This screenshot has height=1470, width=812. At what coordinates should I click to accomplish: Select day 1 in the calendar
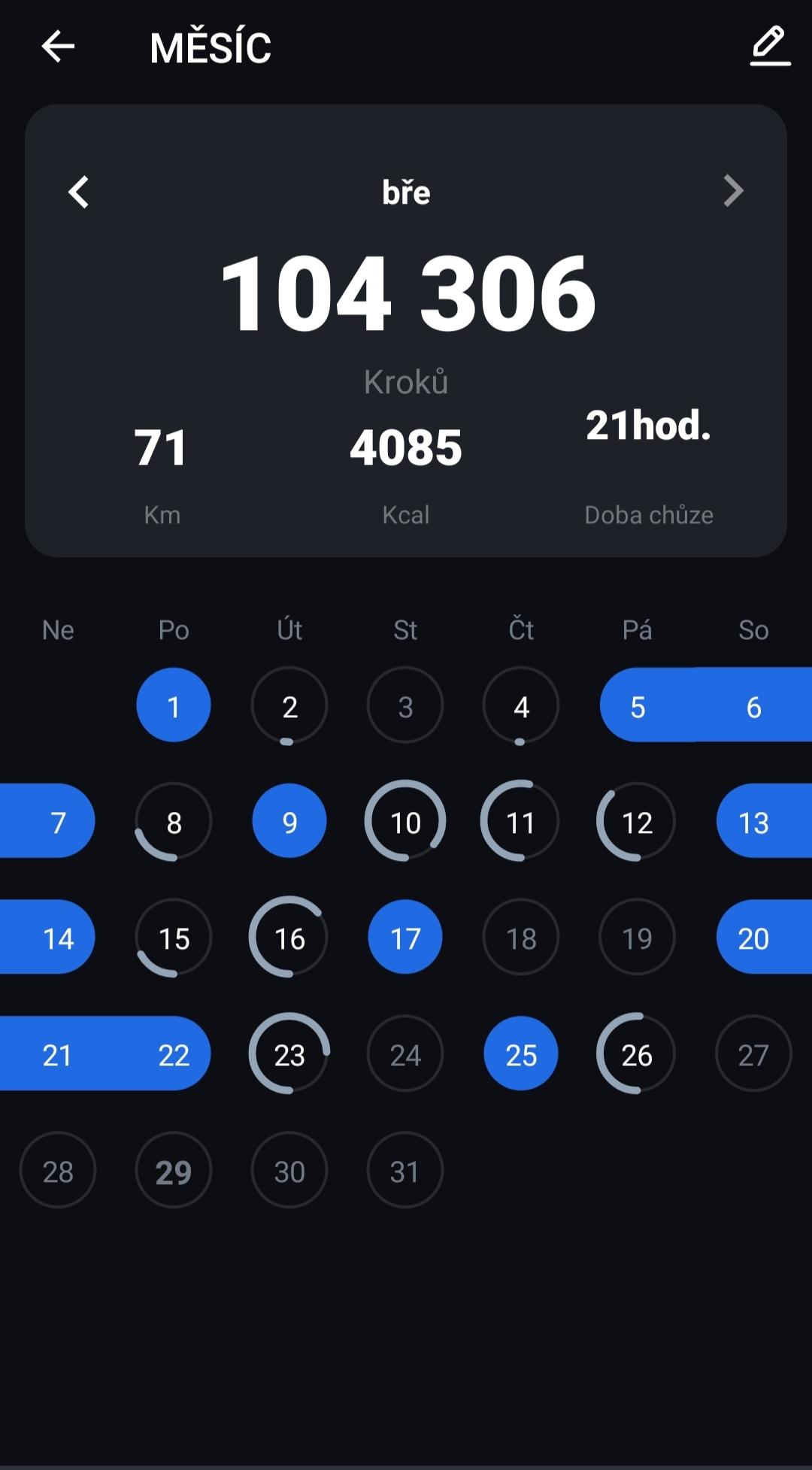174,705
